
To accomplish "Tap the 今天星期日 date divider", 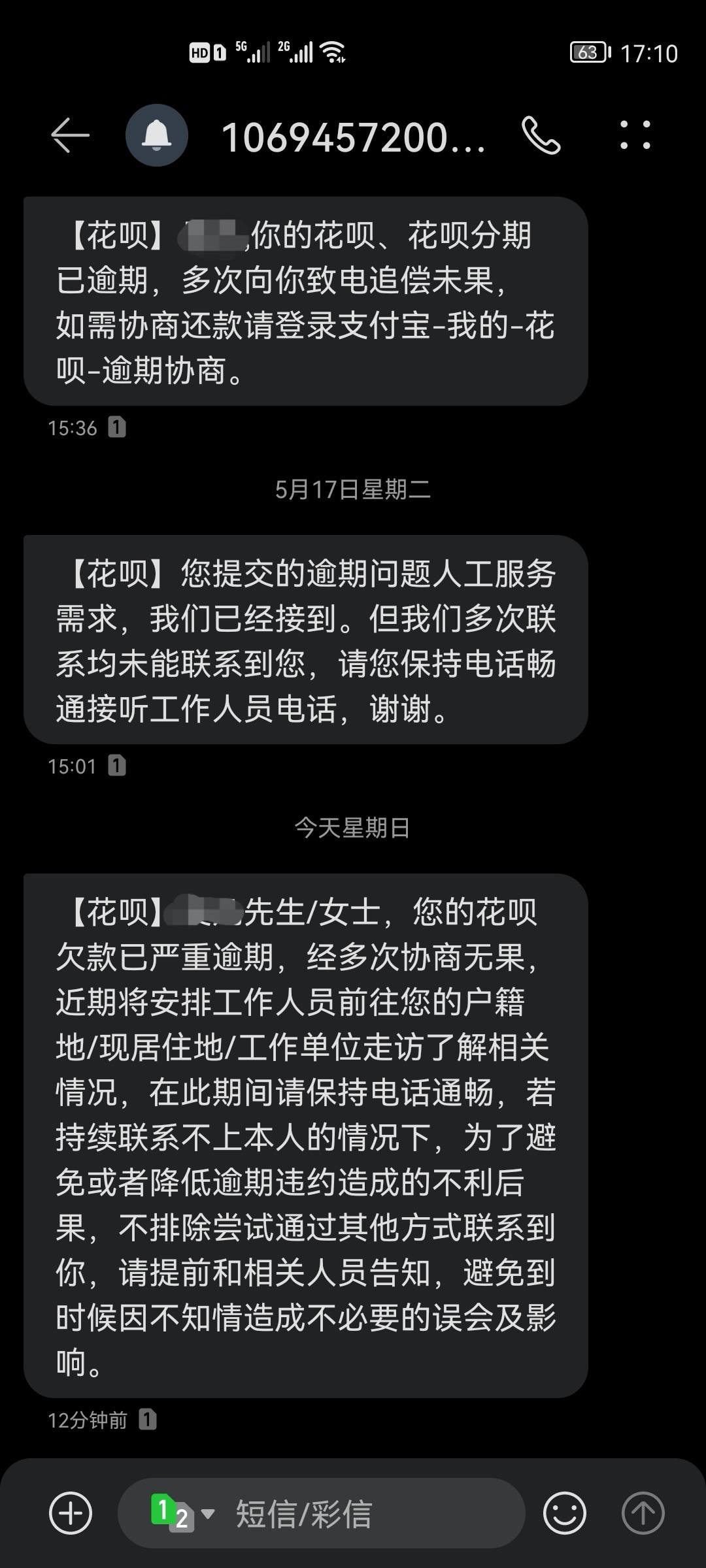I will point(353,826).
